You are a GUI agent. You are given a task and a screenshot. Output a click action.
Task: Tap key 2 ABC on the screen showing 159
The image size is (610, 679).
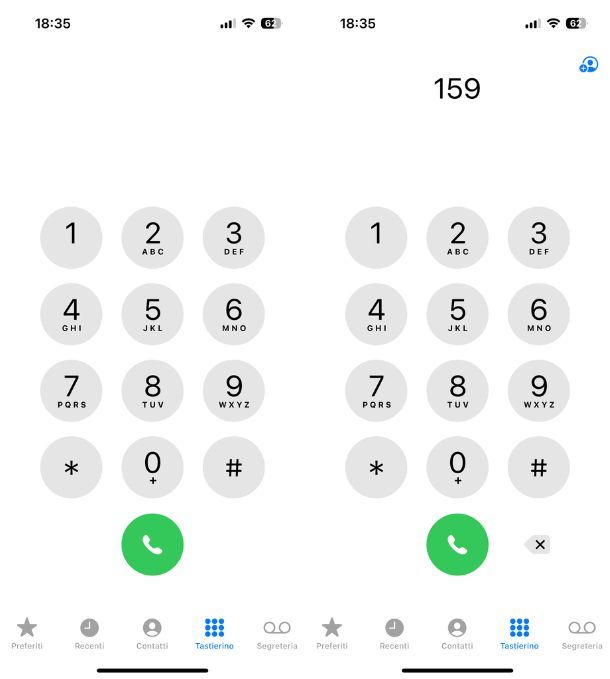coord(457,237)
